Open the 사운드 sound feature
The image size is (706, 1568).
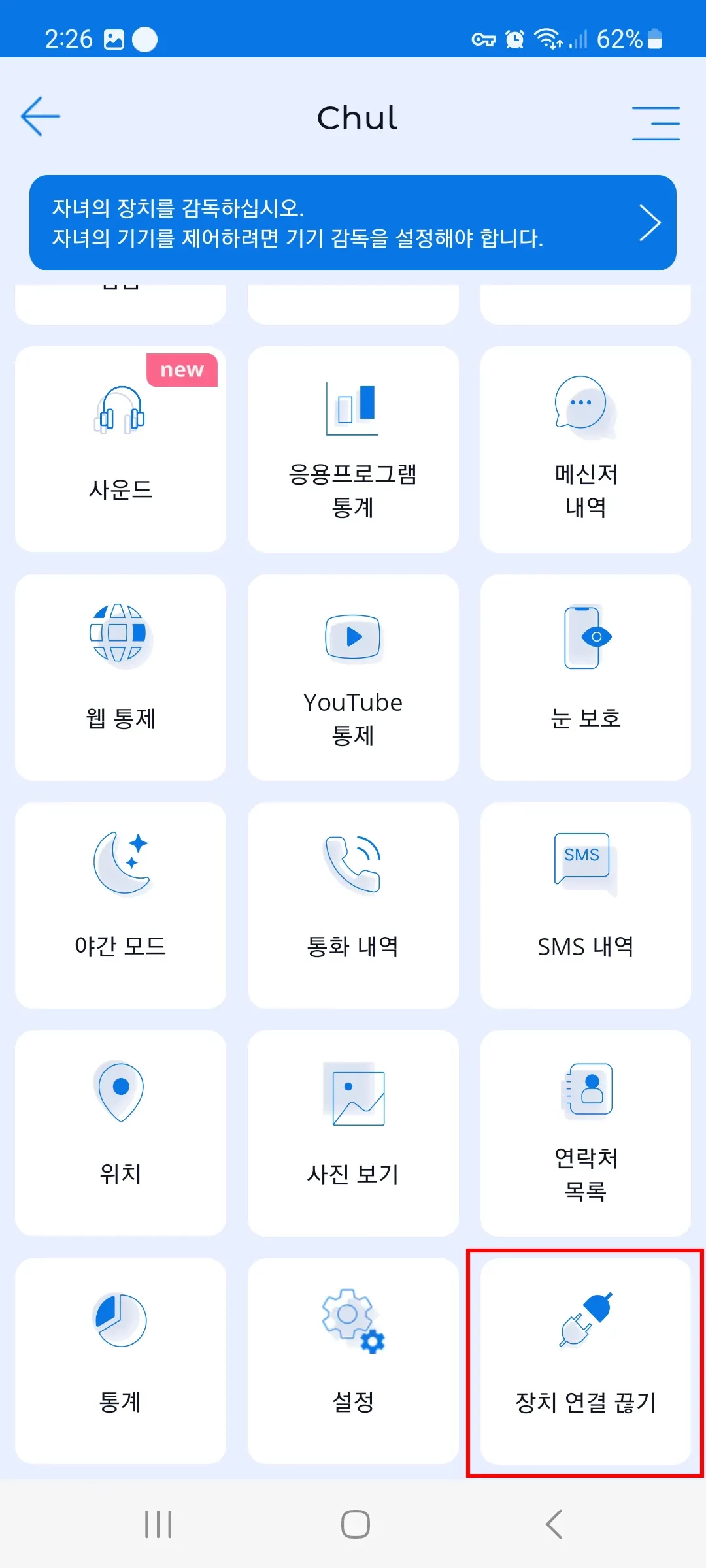point(120,449)
